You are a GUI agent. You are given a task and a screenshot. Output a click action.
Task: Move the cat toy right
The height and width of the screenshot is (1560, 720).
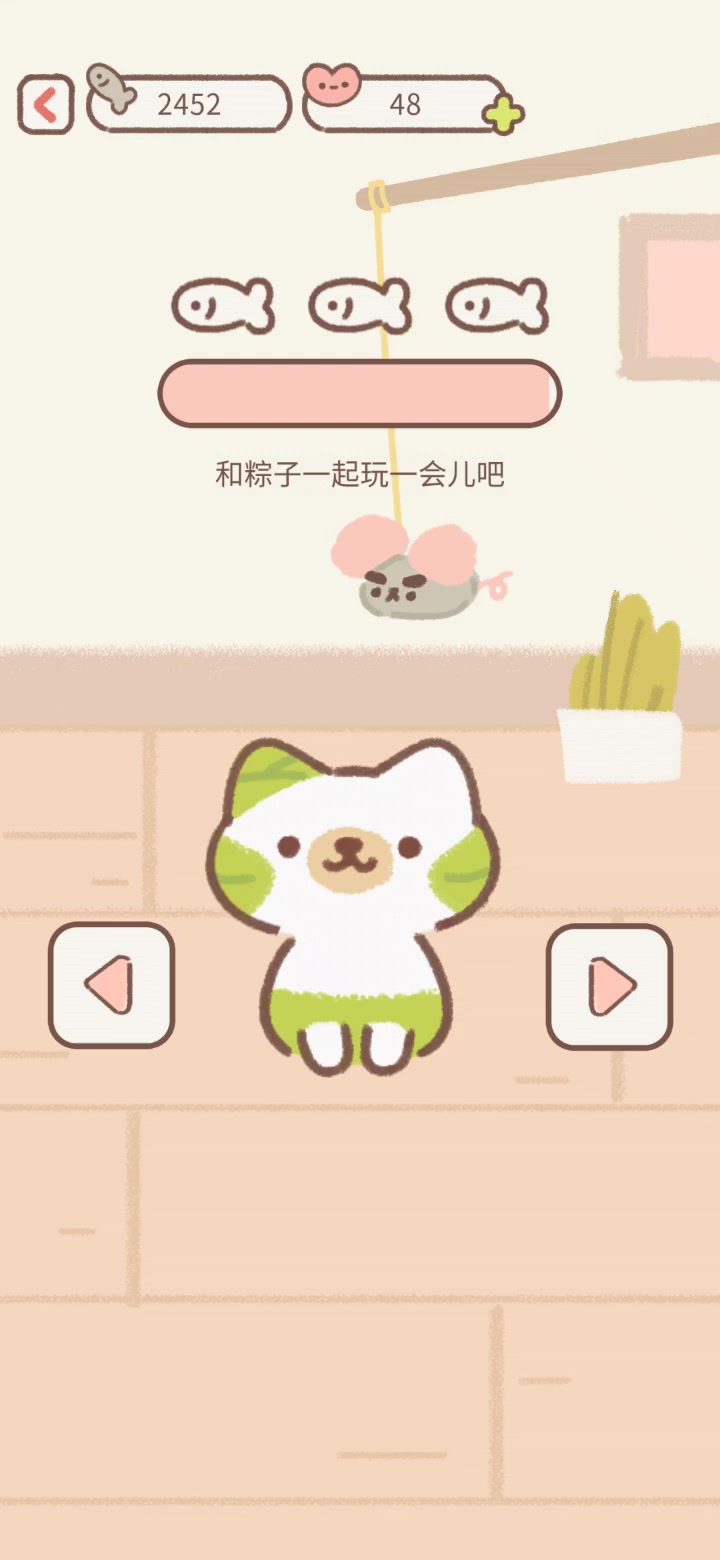pyautogui.click(x=609, y=986)
